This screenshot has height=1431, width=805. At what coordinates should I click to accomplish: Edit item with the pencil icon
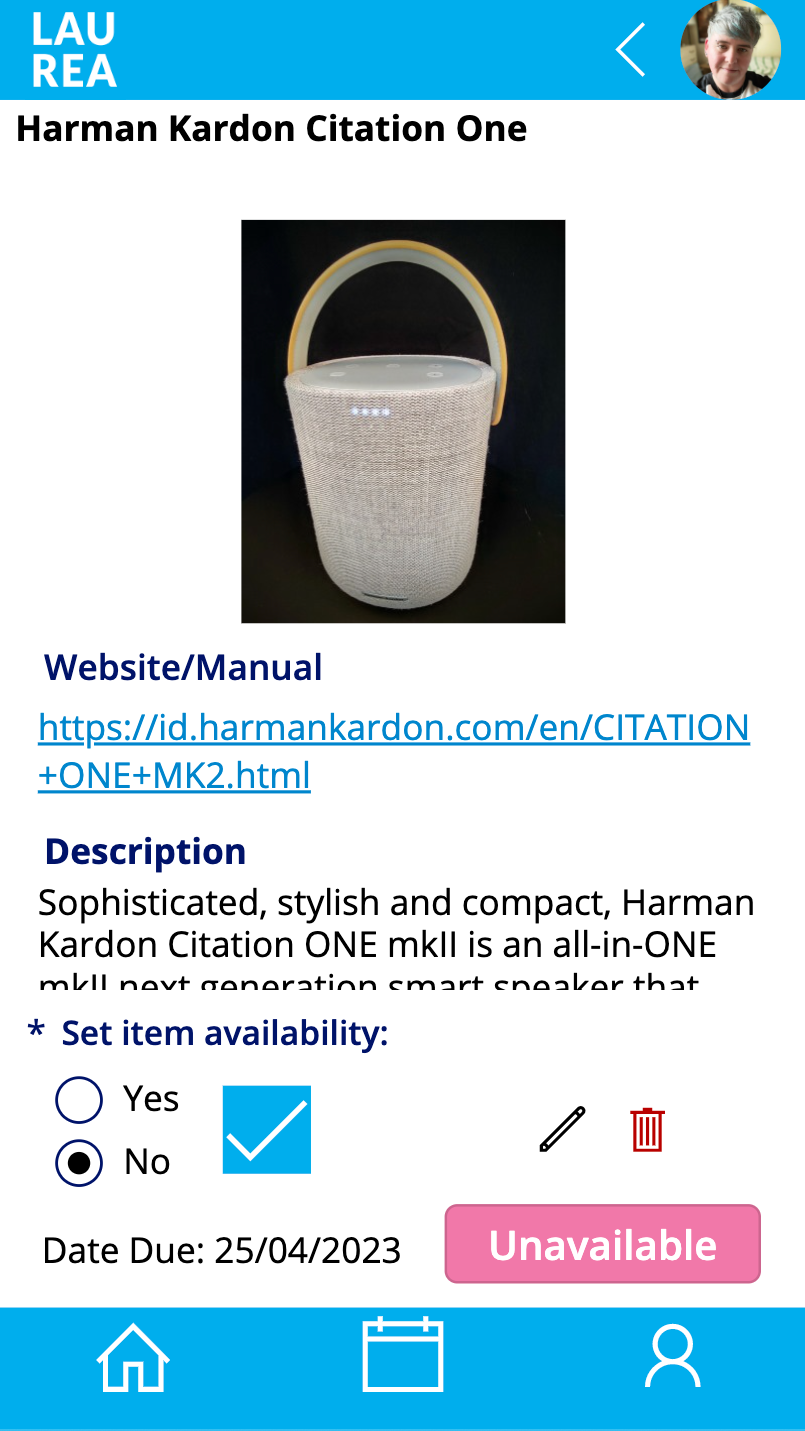pos(562,1130)
